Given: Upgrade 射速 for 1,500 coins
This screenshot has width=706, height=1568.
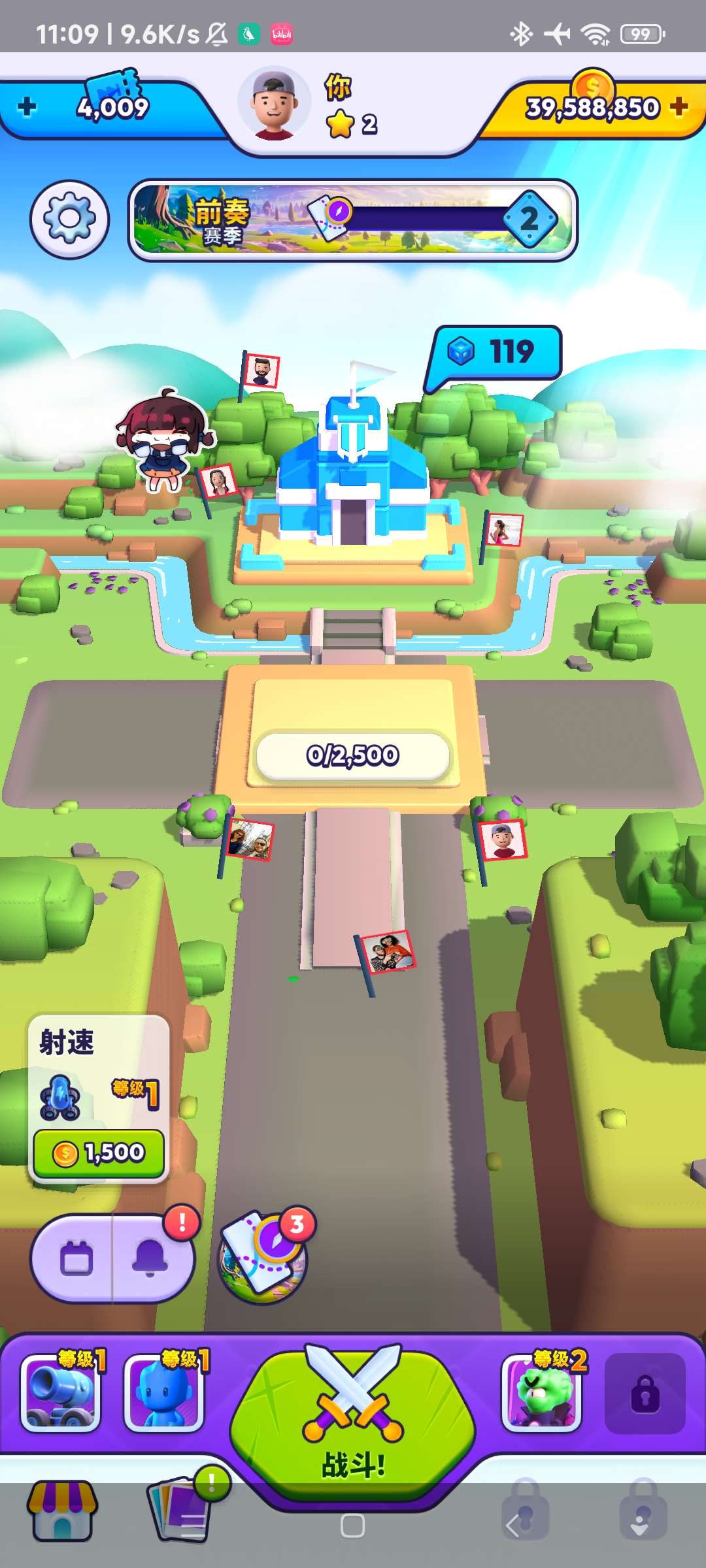Looking at the screenshot, I should coord(99,1152).
